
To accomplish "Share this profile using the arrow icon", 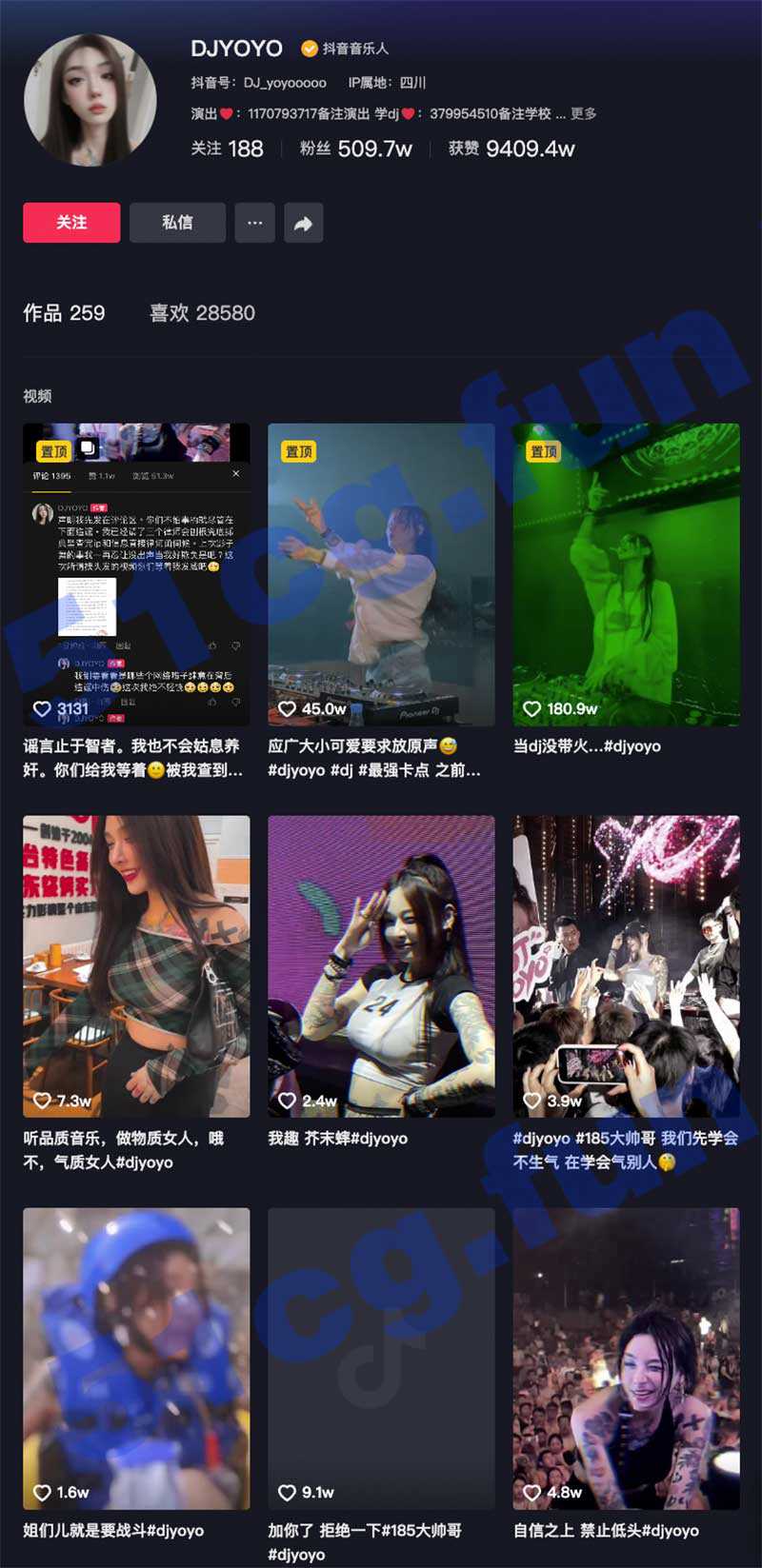I will 303,223.
